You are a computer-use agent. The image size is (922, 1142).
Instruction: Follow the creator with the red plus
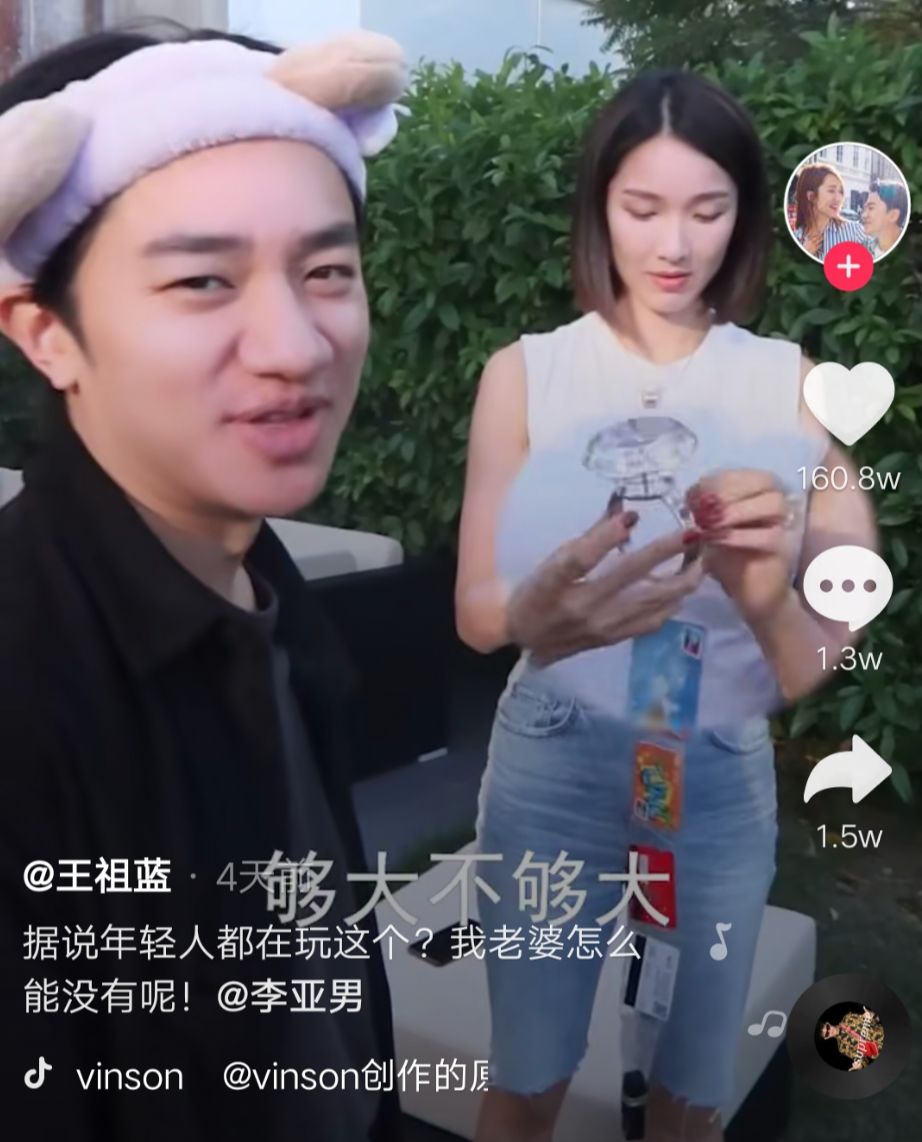click(x=848, y=266)
